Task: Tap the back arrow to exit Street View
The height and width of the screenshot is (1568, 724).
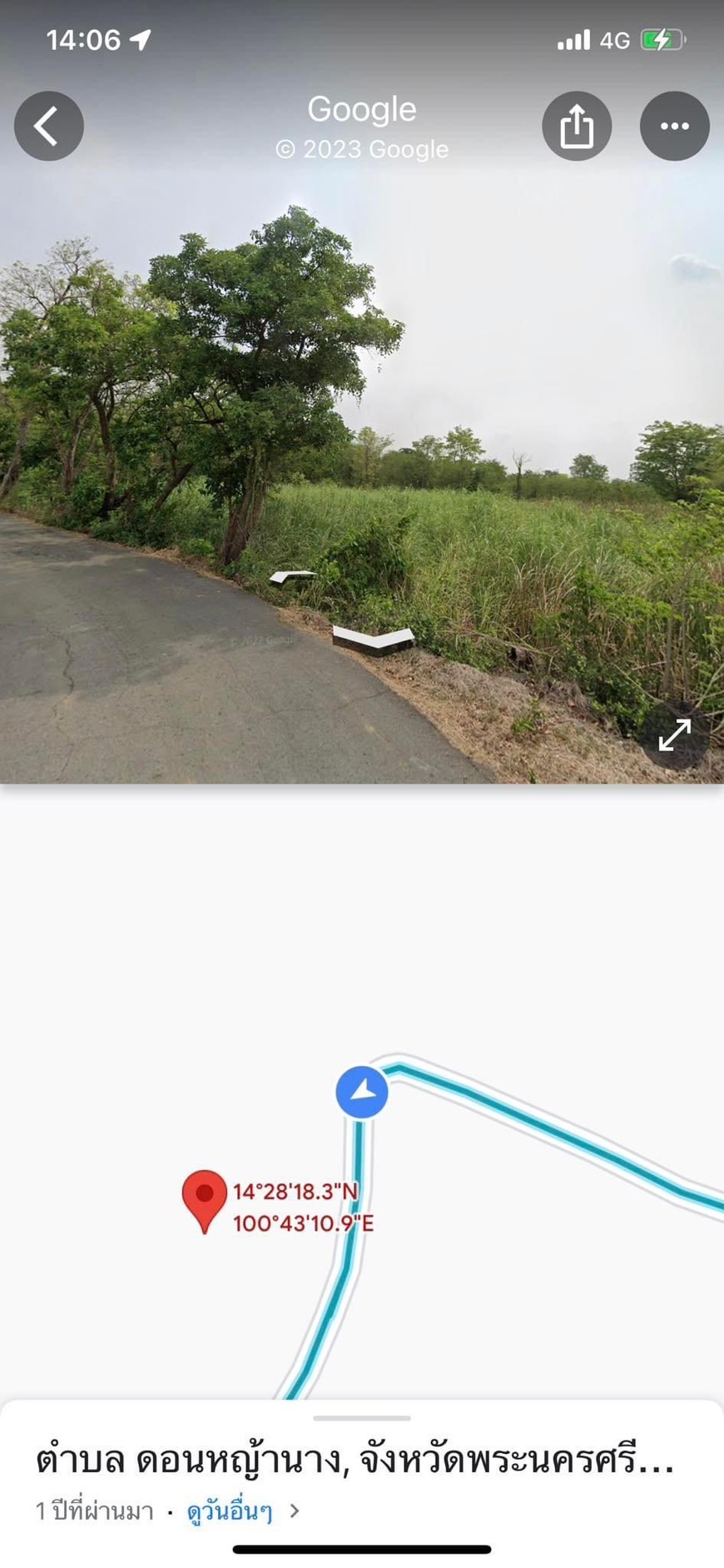Action: pos(48,126)
